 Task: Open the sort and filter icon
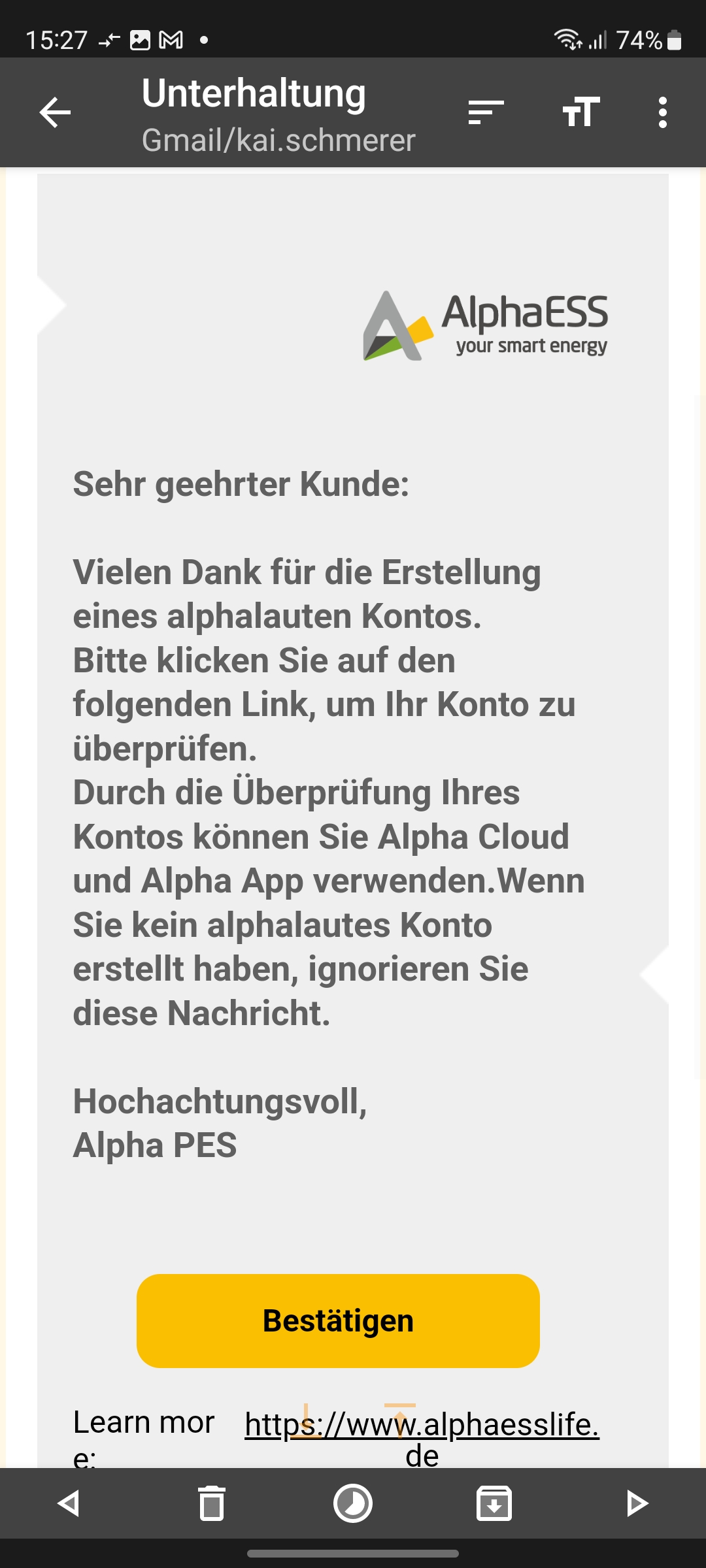click(486, 112)
